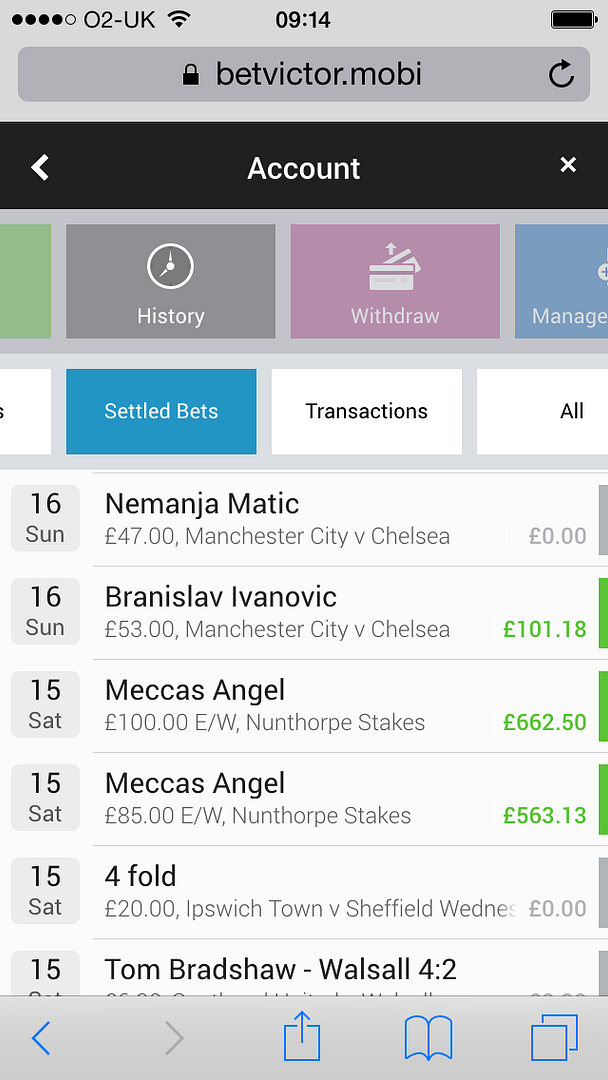
Task: Show open Safari tabs
Action: click(554, 1038)
